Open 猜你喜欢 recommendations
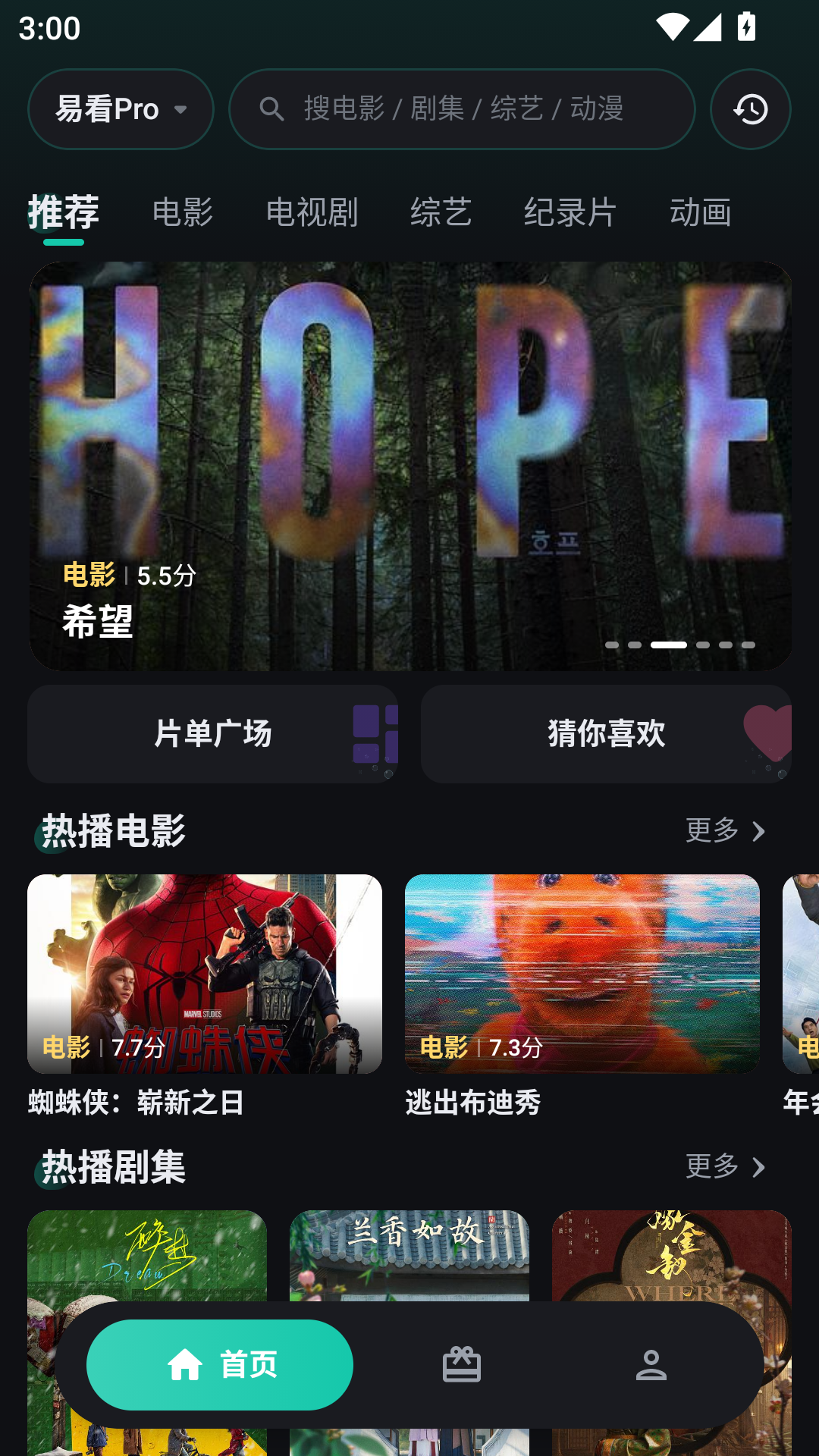The image size is (819, 1456). tap(606, 734)
